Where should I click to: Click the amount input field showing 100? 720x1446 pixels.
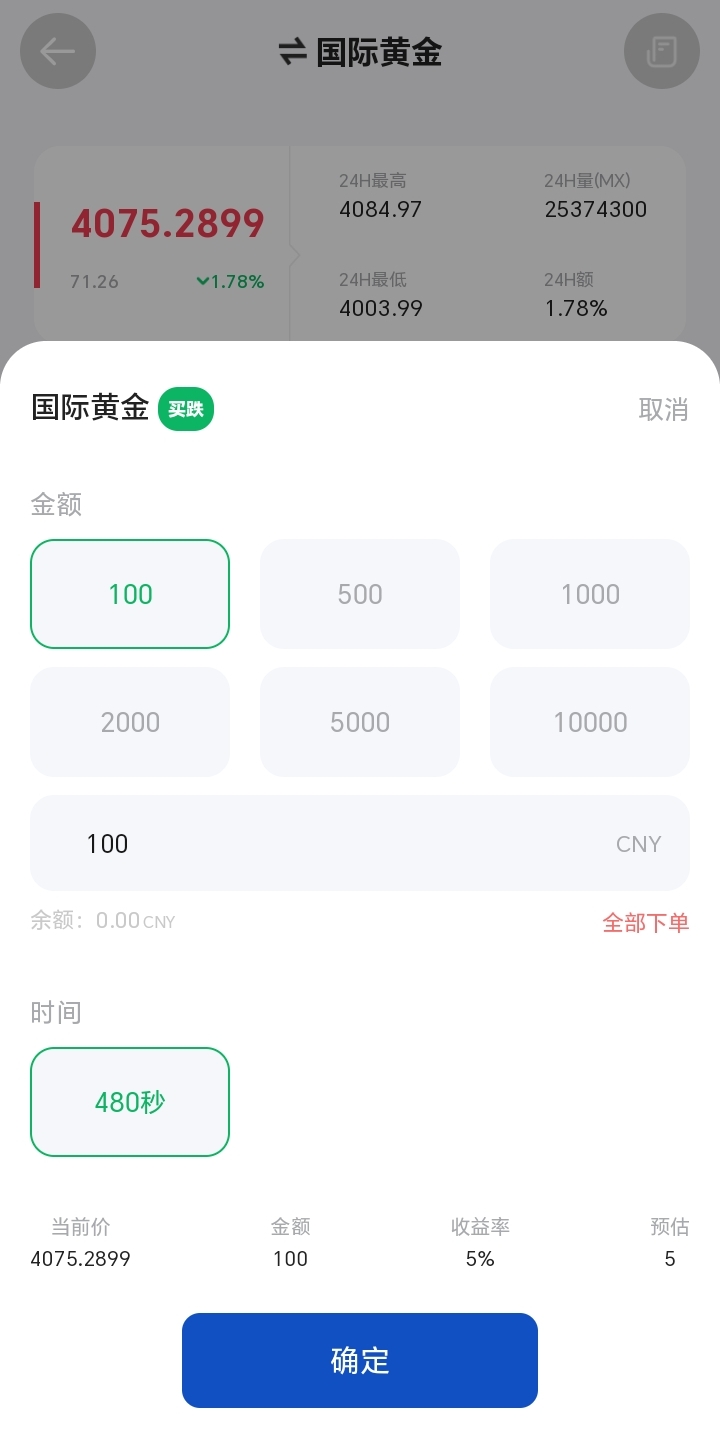point(300,843)
